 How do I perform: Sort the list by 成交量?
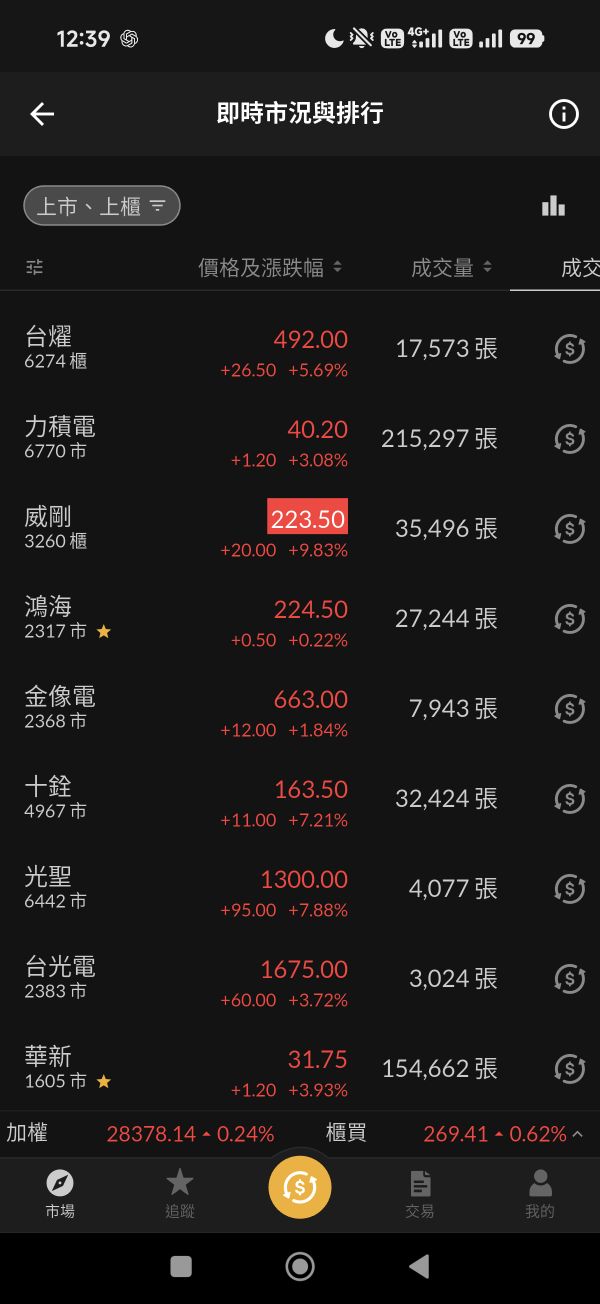(x=452, y=267)
